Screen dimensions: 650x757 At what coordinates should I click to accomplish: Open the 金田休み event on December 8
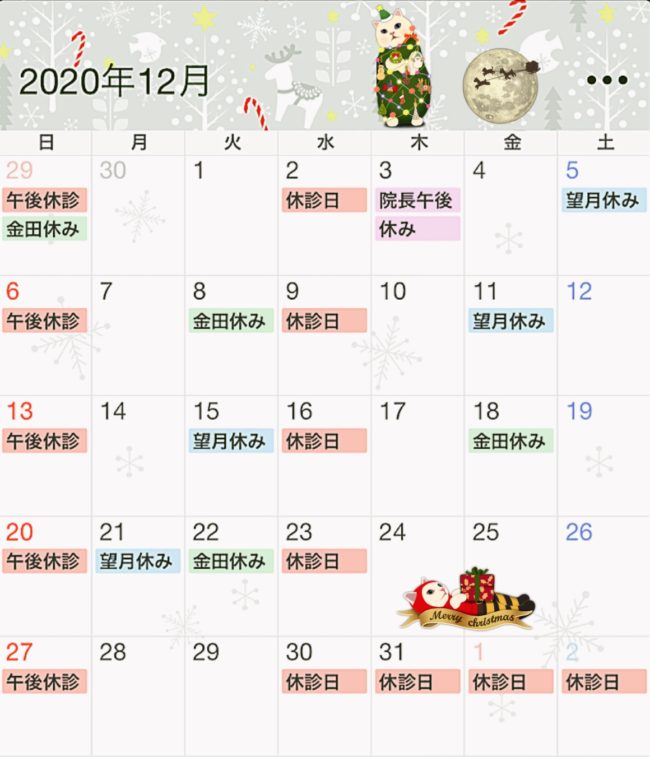[231, 321]
